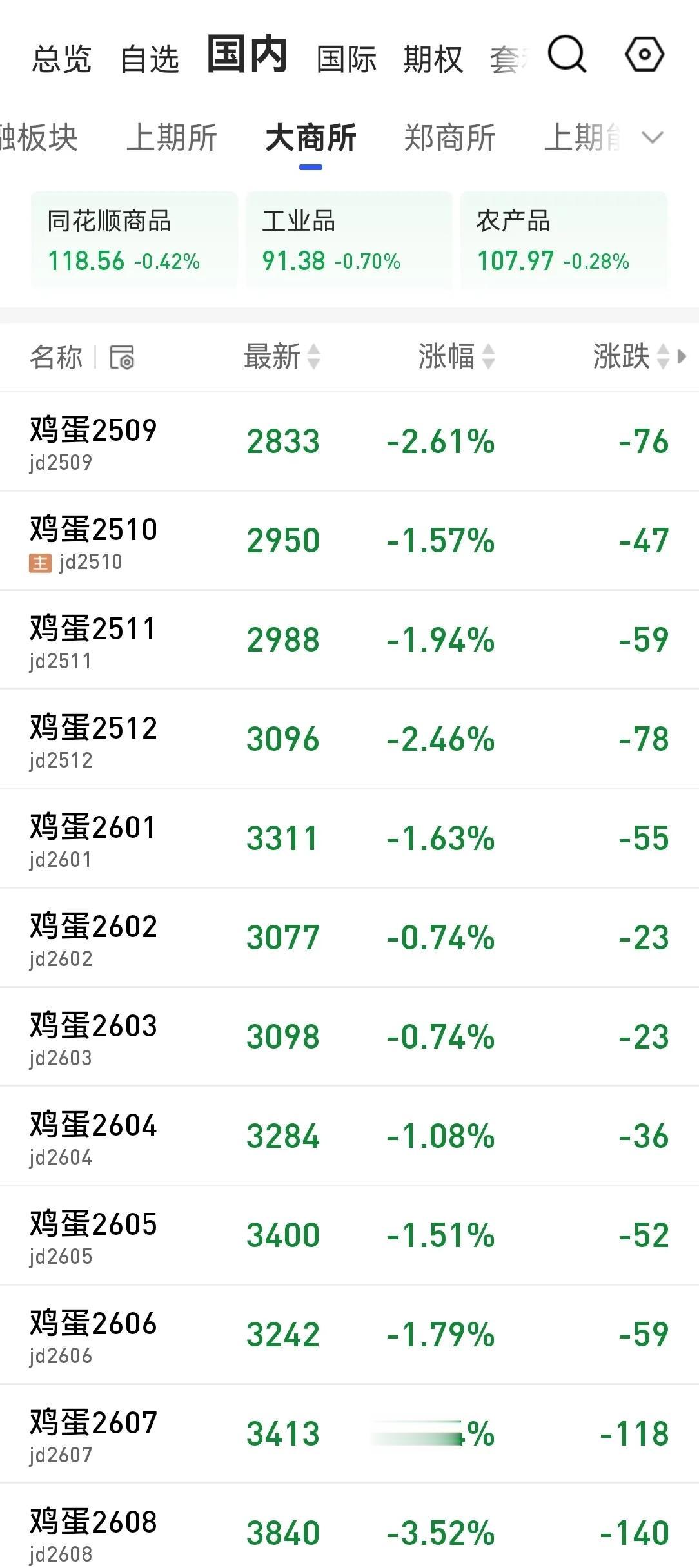Sort the list by 涨幅 percentage

click(456, 356)
